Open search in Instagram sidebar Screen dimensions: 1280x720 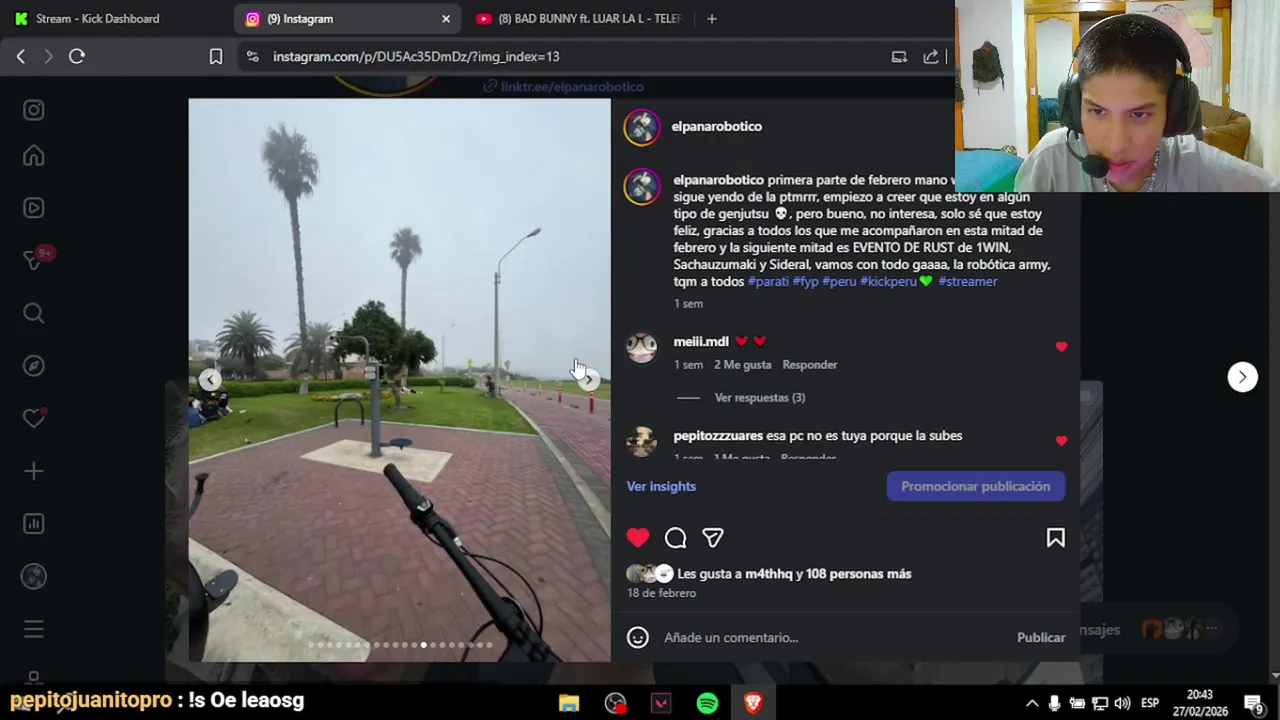(34, 314)
